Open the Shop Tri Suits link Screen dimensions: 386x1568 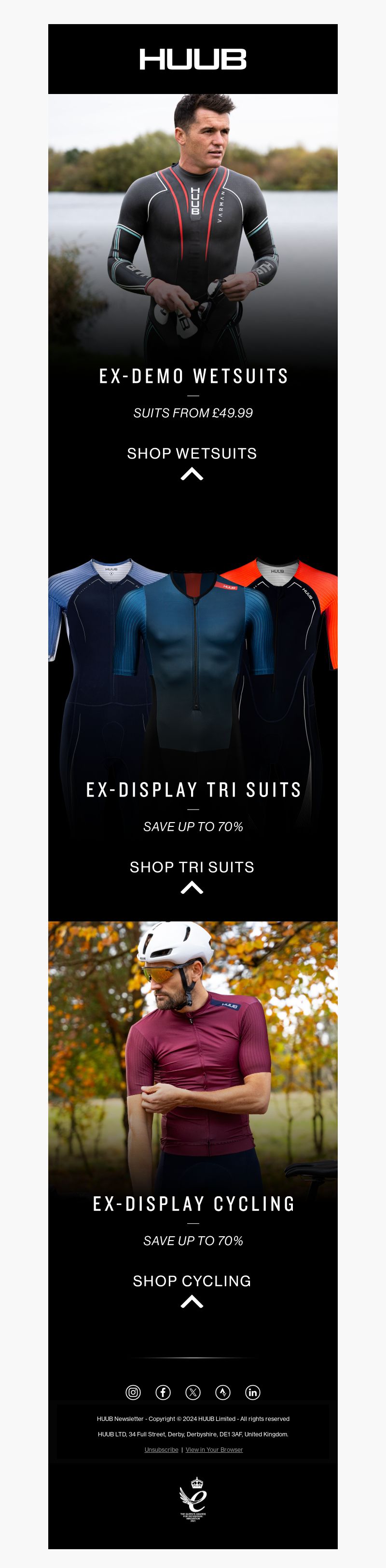(x=192, y=867)
